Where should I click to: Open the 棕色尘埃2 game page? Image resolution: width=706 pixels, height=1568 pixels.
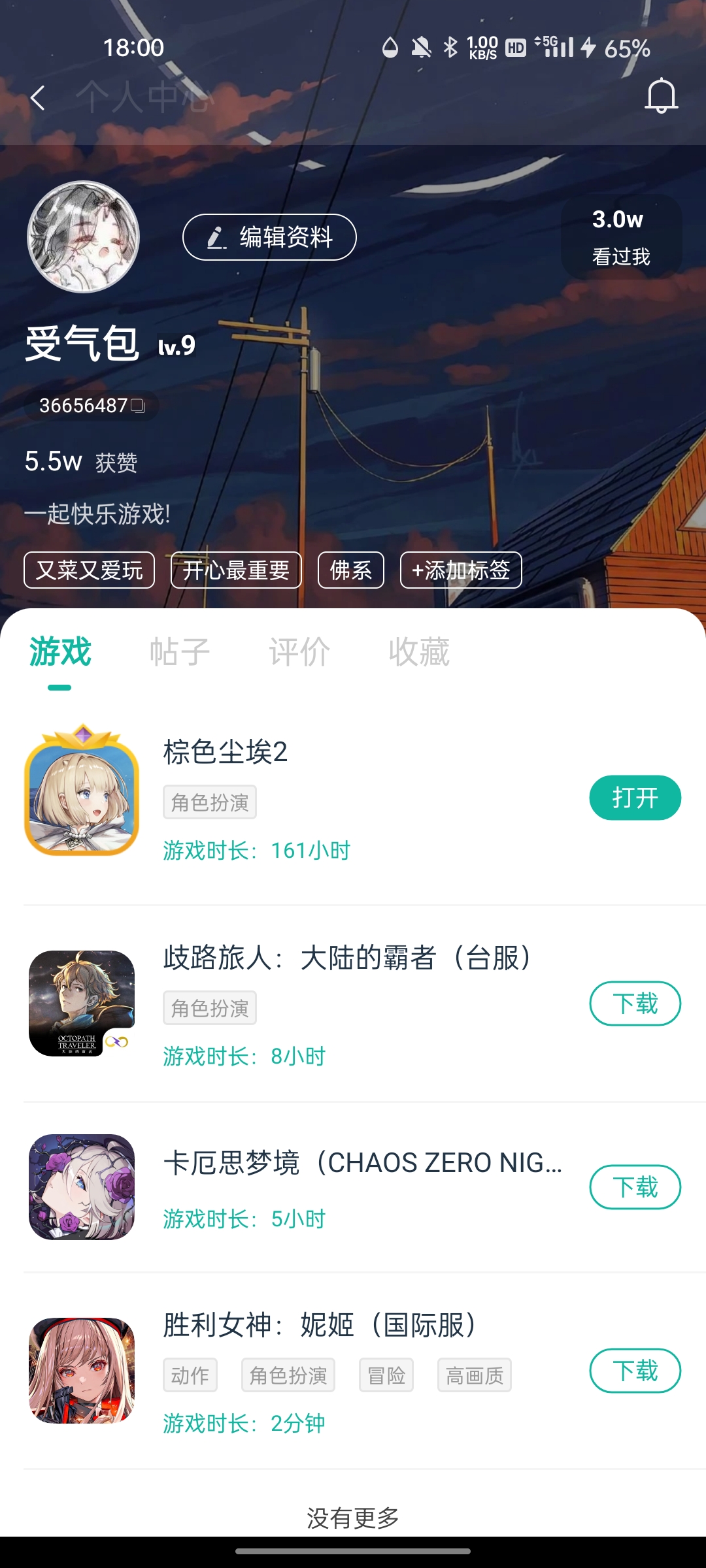[225, 752]
